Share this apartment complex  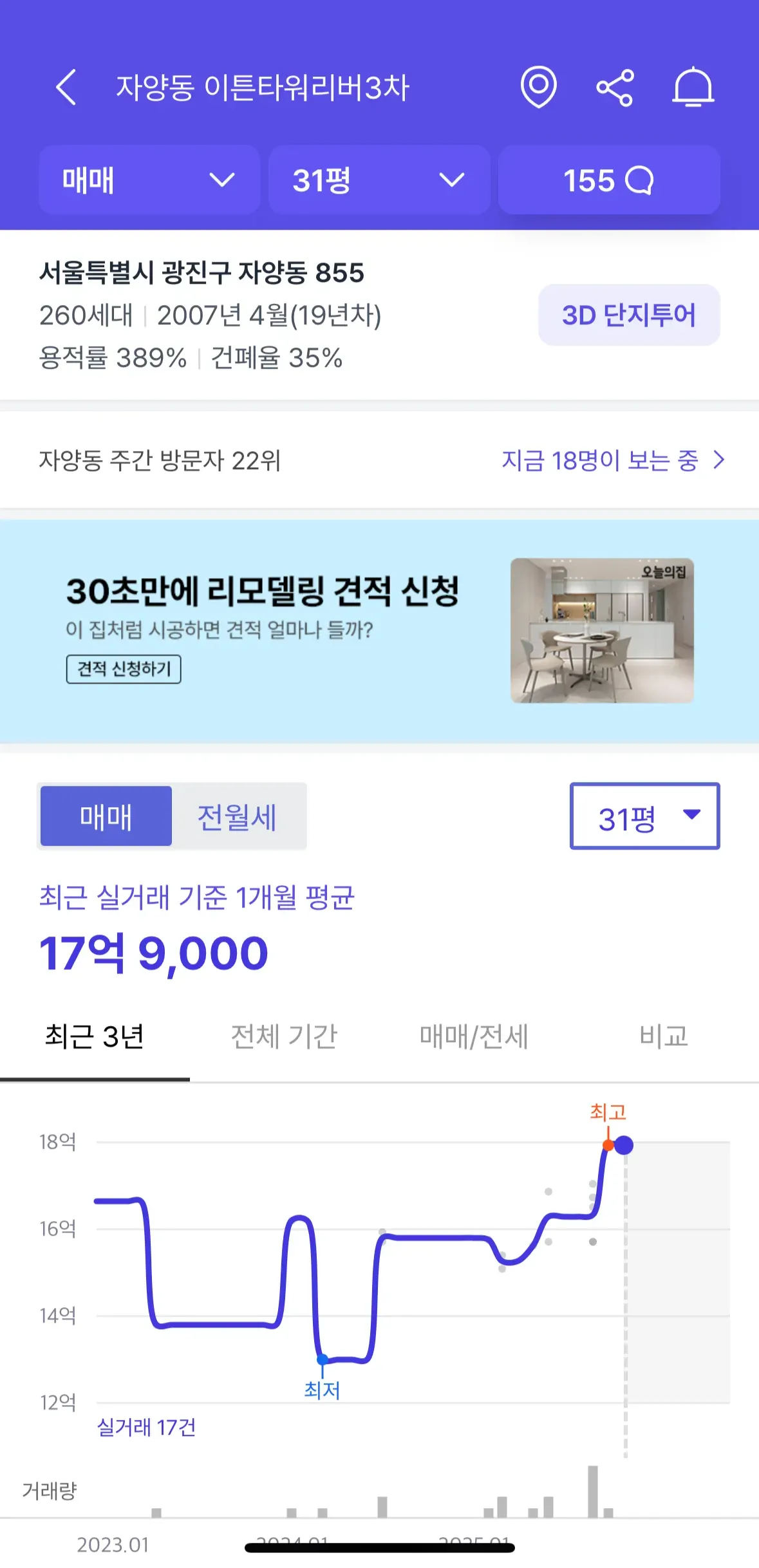pos(615,88)
